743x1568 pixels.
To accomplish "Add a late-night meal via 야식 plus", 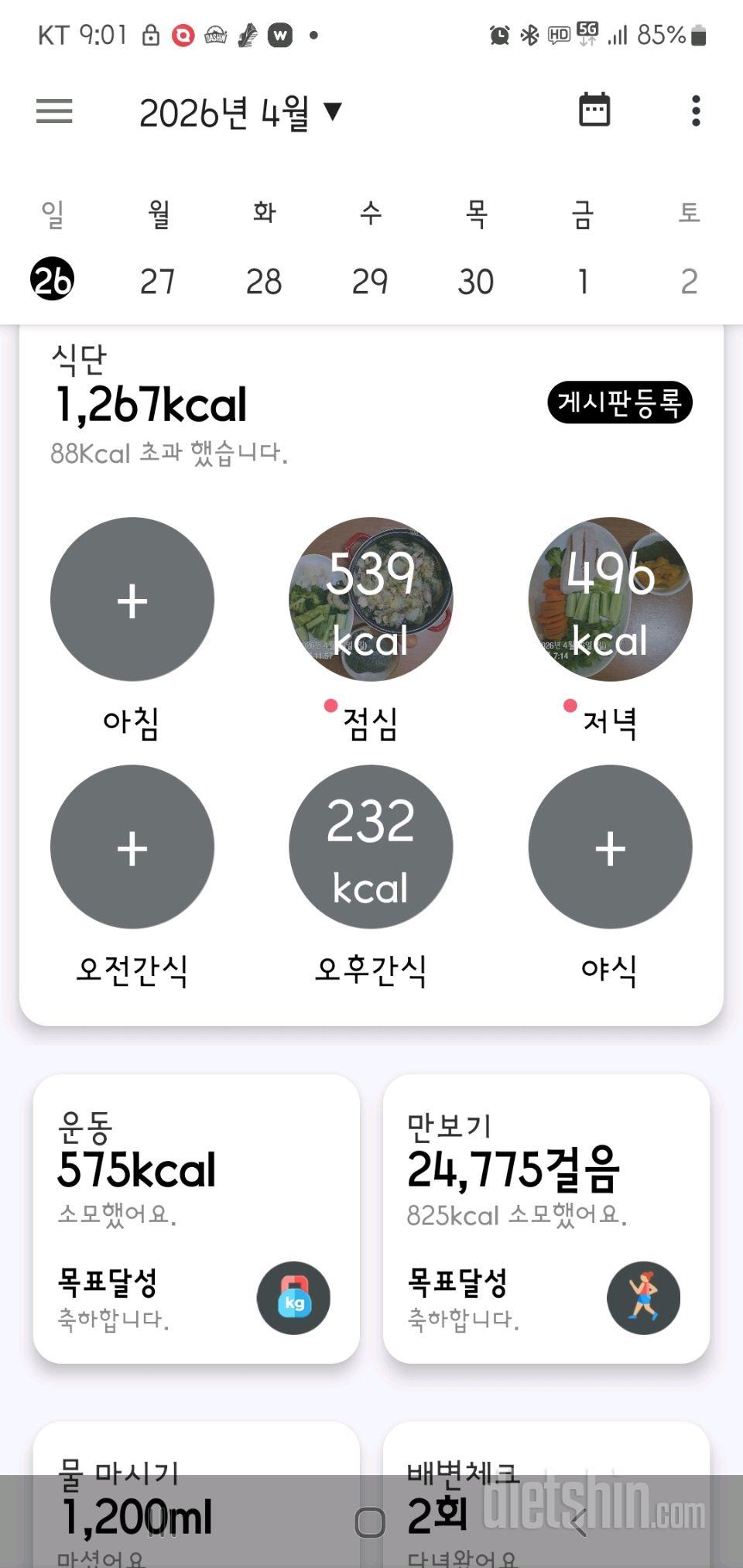I will (x=610, y=847).
